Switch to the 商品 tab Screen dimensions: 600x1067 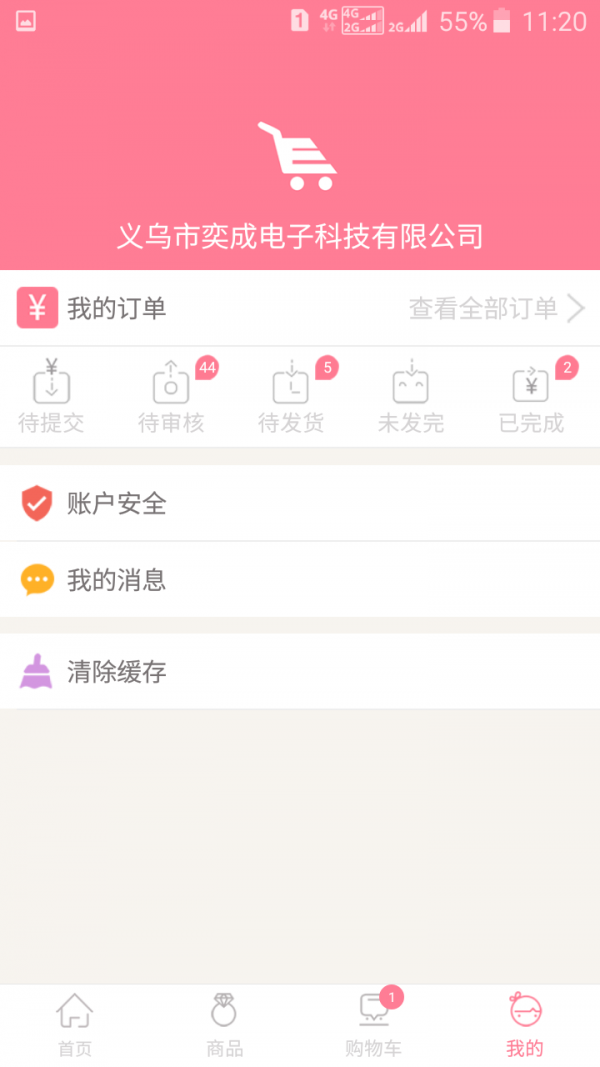click(x=225, y=1025)
